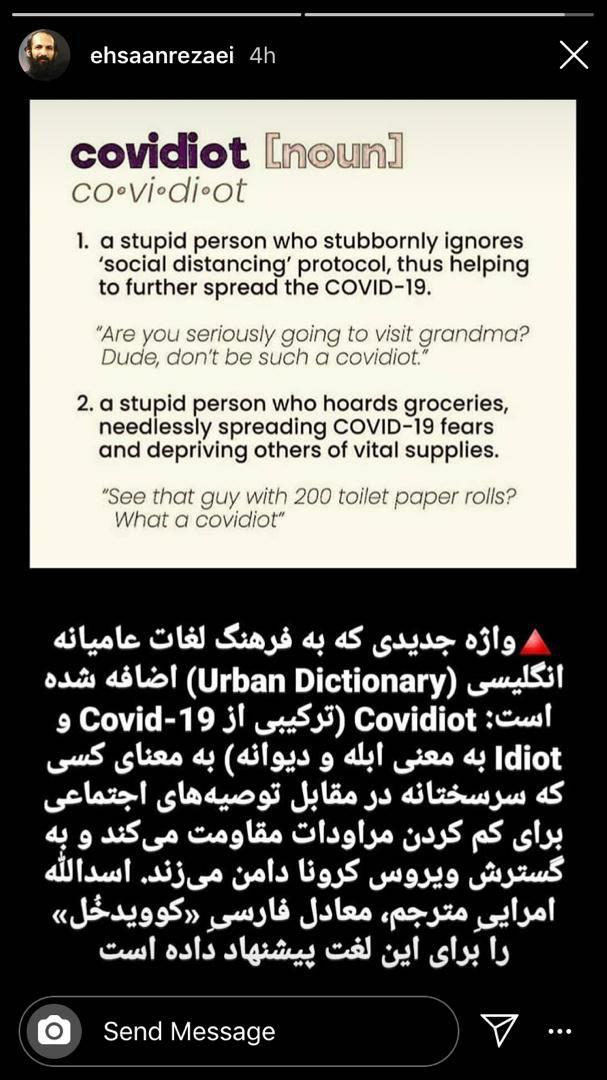Share this story via paper plane

(x=498, y=1030)
